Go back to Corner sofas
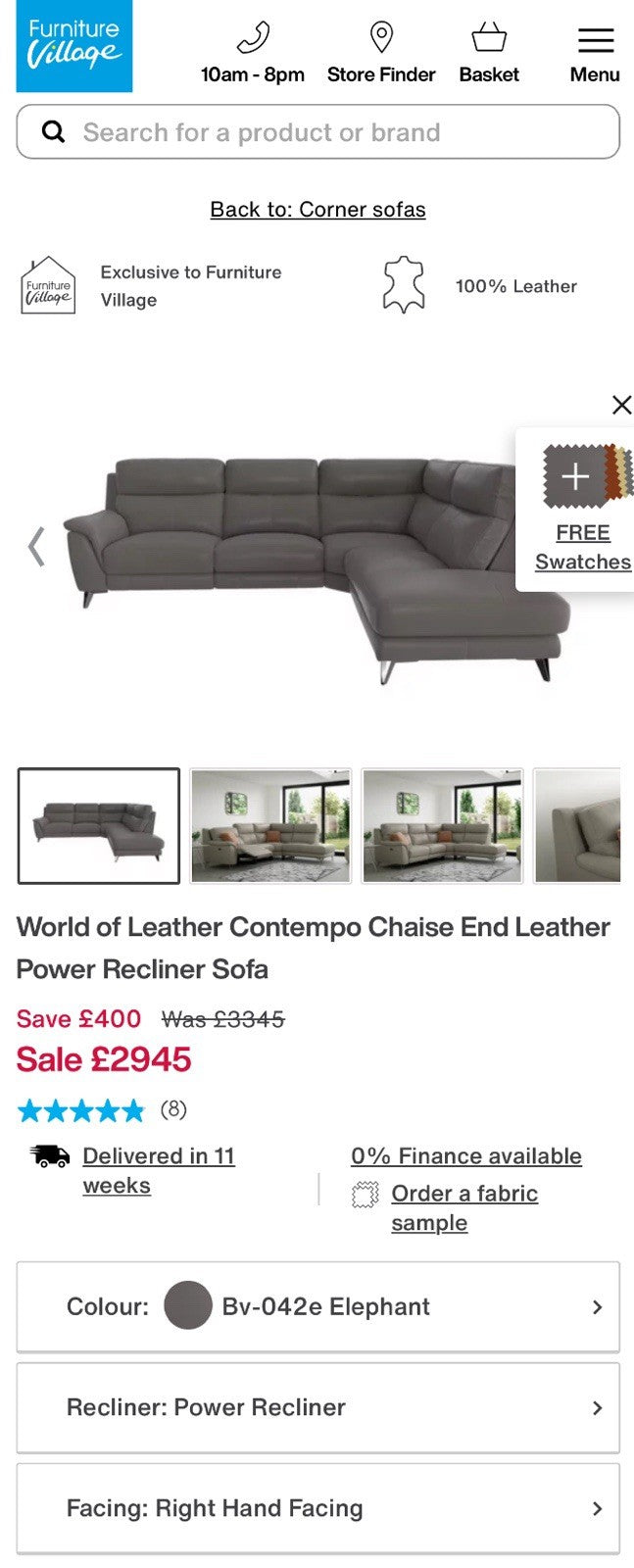This screenshot has height=1568, width=634. coord(317,209)
